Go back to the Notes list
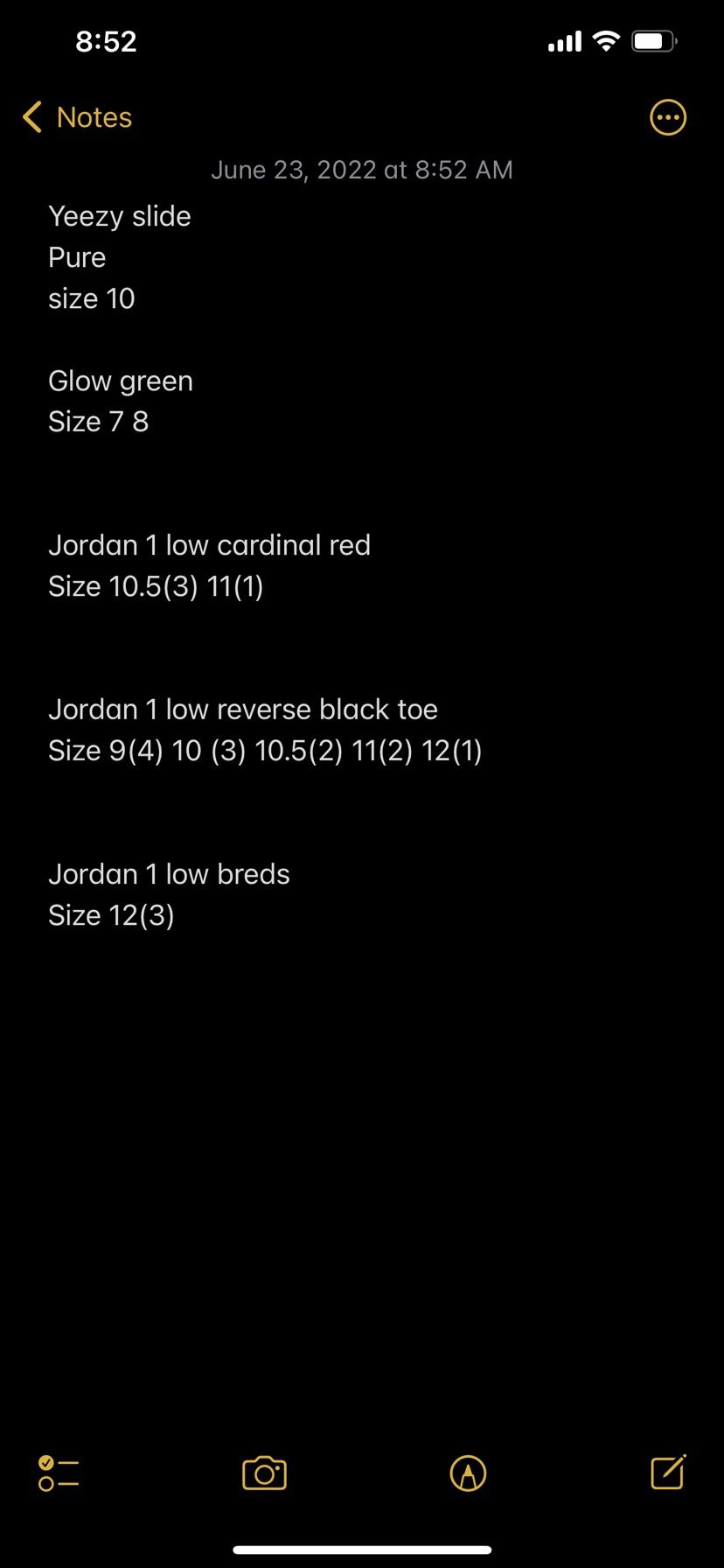724x1568 pixels. point(77,117)
